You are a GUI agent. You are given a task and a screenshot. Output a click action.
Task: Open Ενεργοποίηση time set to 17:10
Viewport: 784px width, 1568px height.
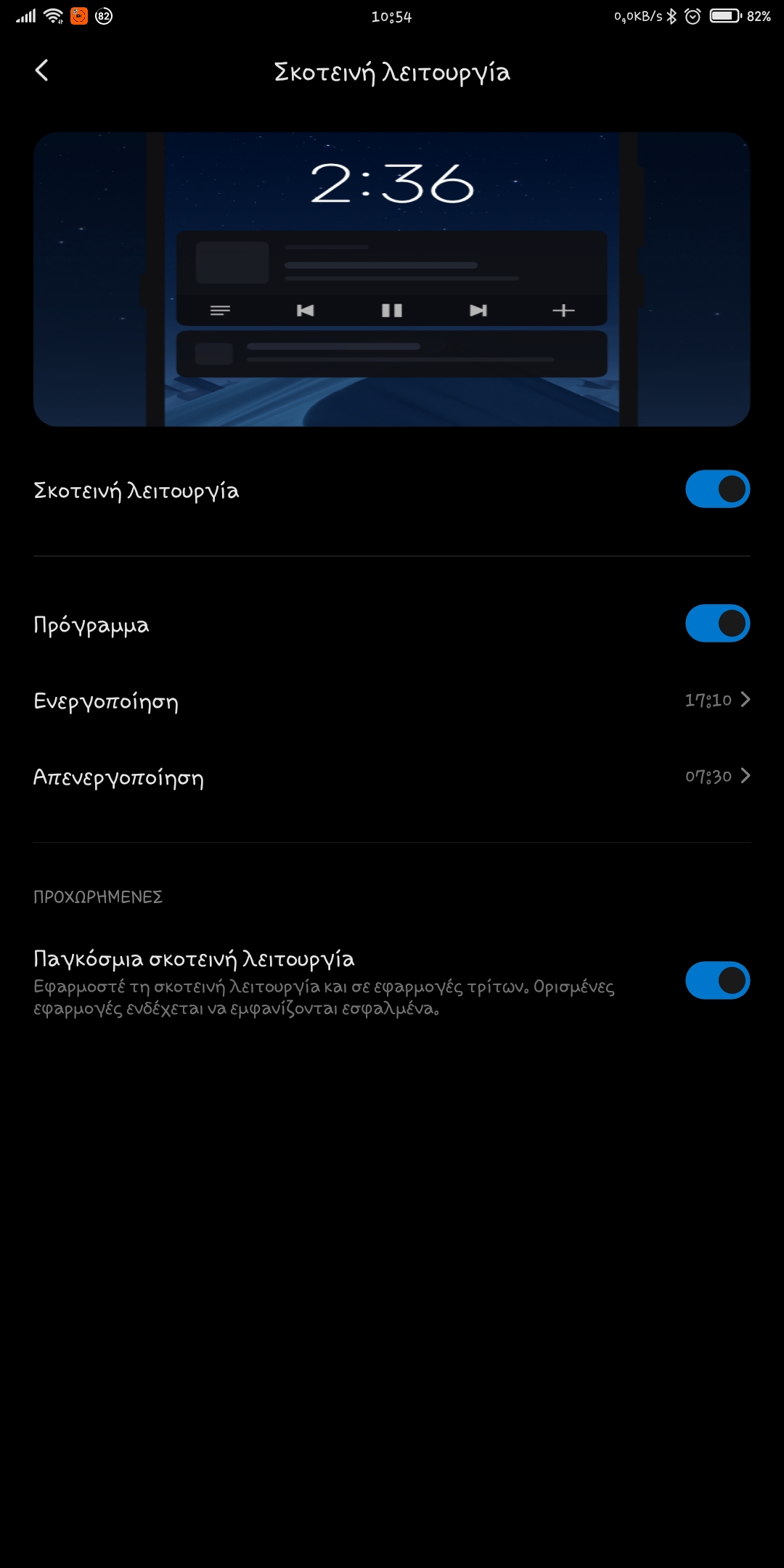coord(392,701)
